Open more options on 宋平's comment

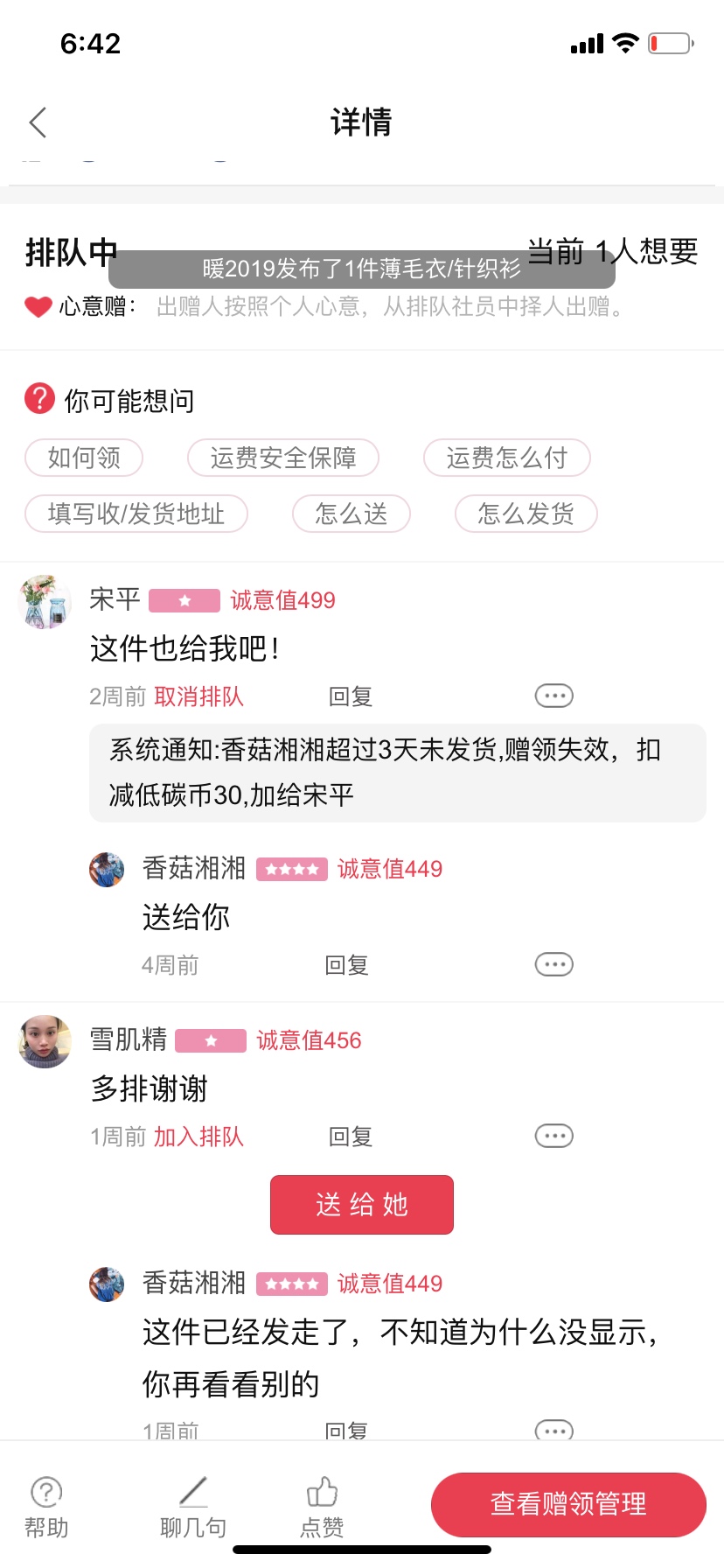(553, 696)
